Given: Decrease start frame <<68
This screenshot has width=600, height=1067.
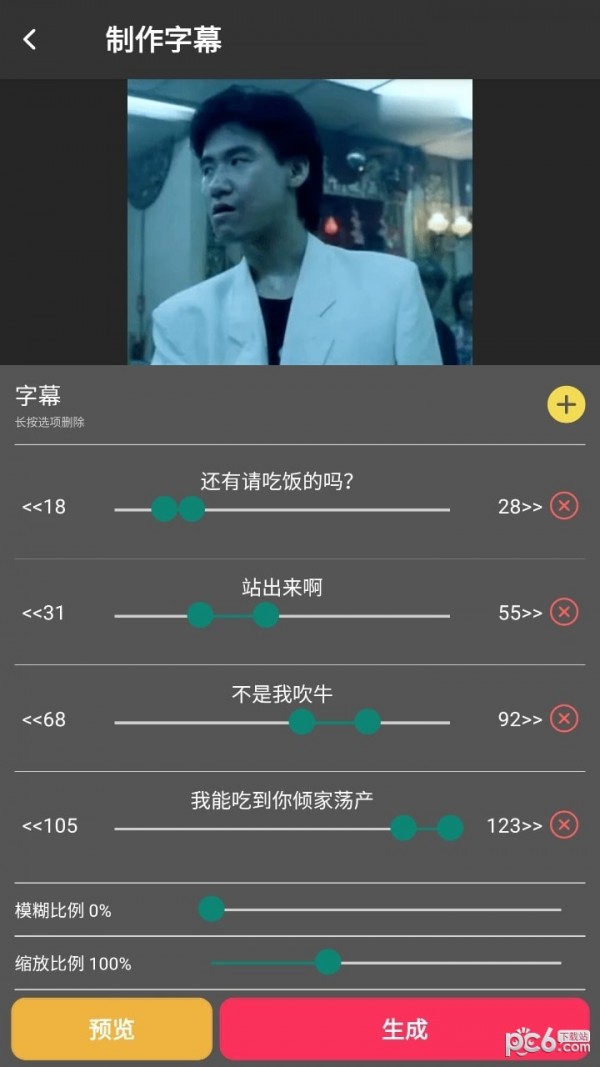Looking at the screenshot, I should click(44, 720).
